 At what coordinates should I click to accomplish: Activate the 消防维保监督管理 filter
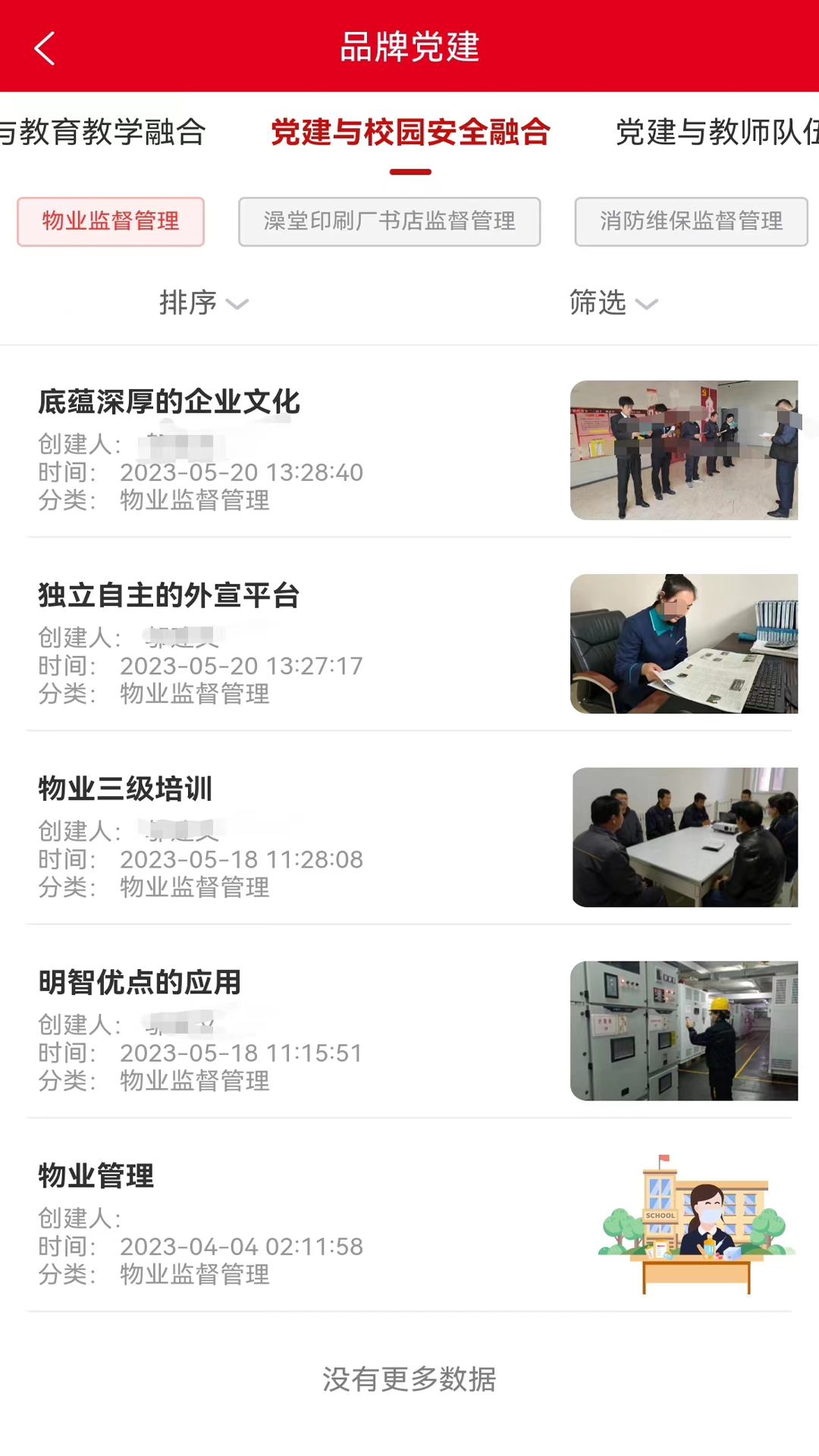pos(690,221)
